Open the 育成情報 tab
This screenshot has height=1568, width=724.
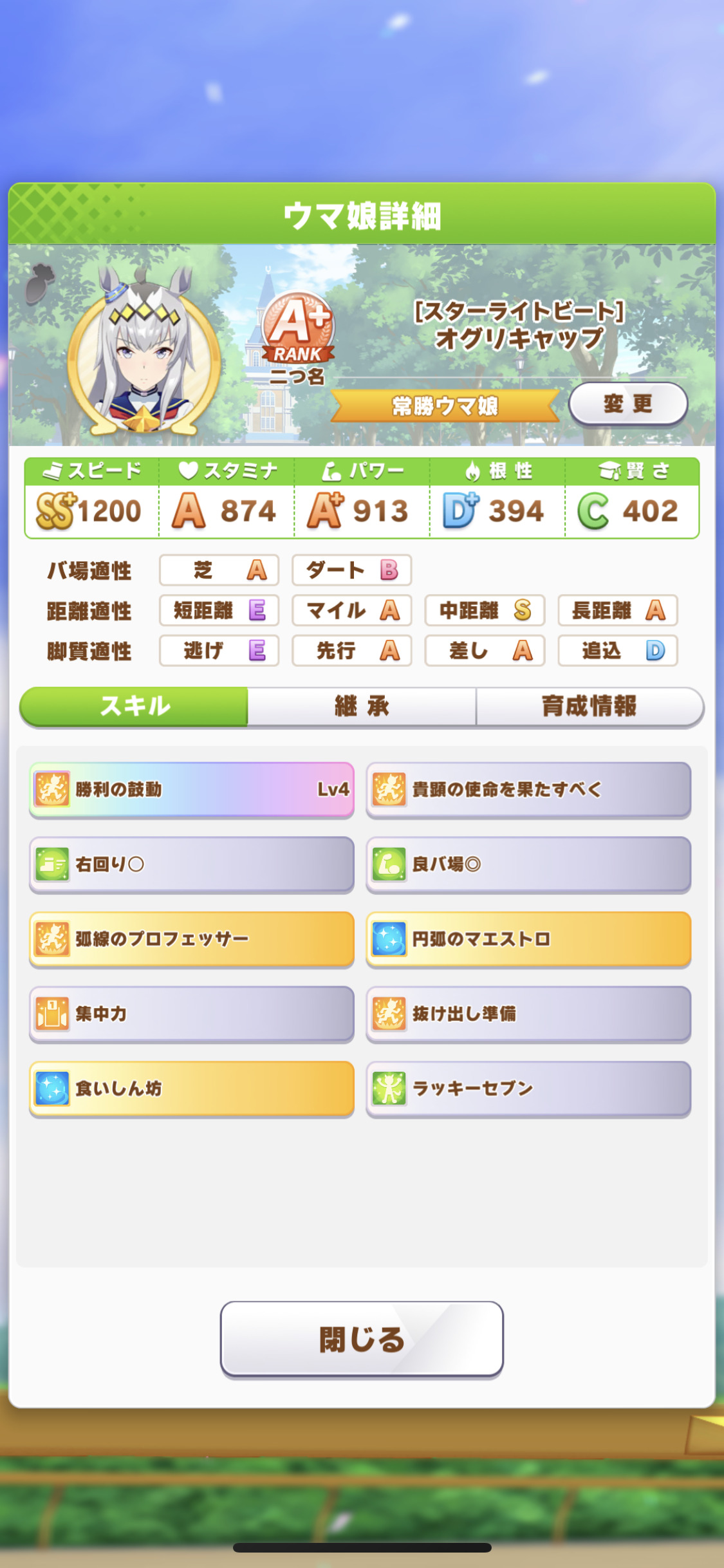tap(589, 706)
